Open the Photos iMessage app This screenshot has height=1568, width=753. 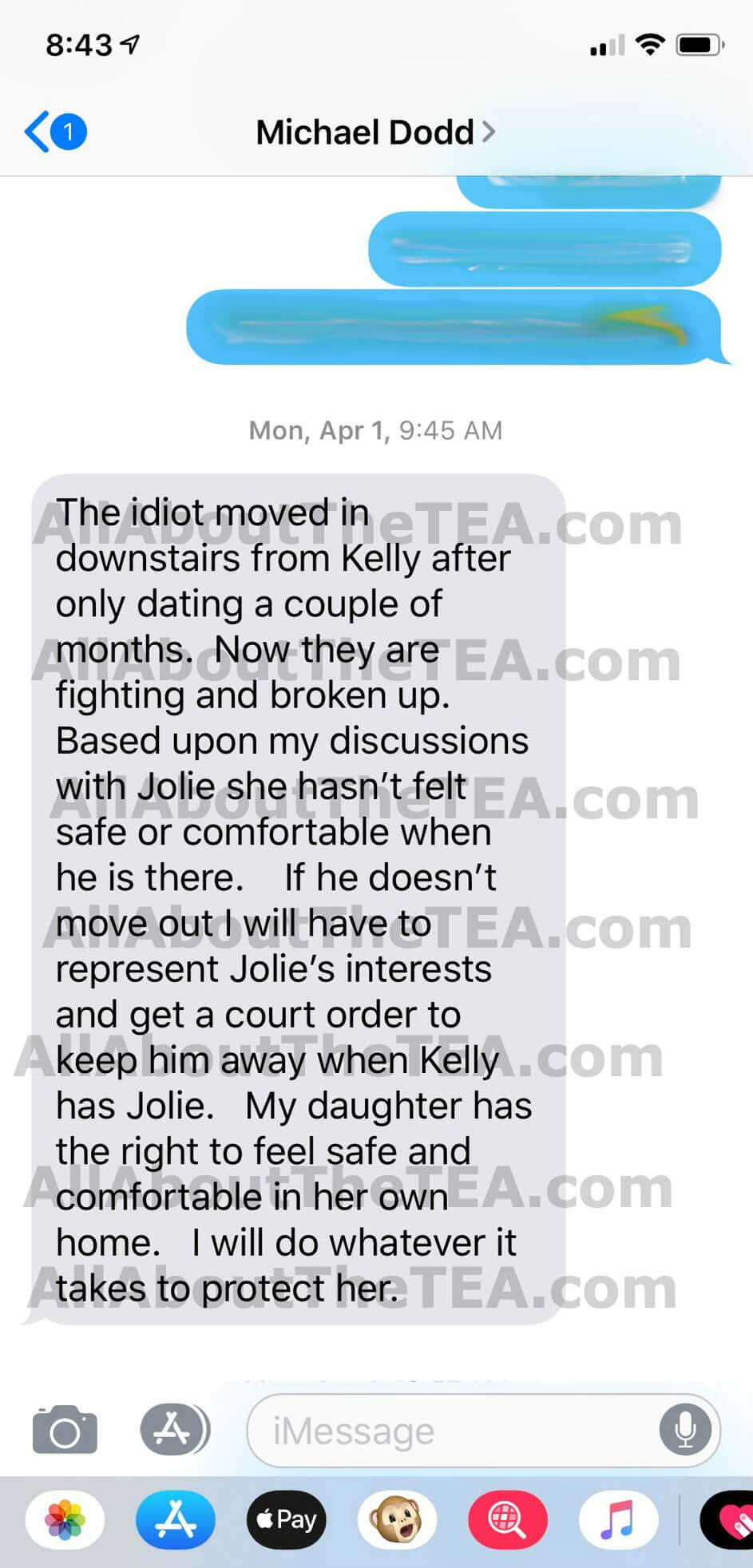[x=65, y=1520]
